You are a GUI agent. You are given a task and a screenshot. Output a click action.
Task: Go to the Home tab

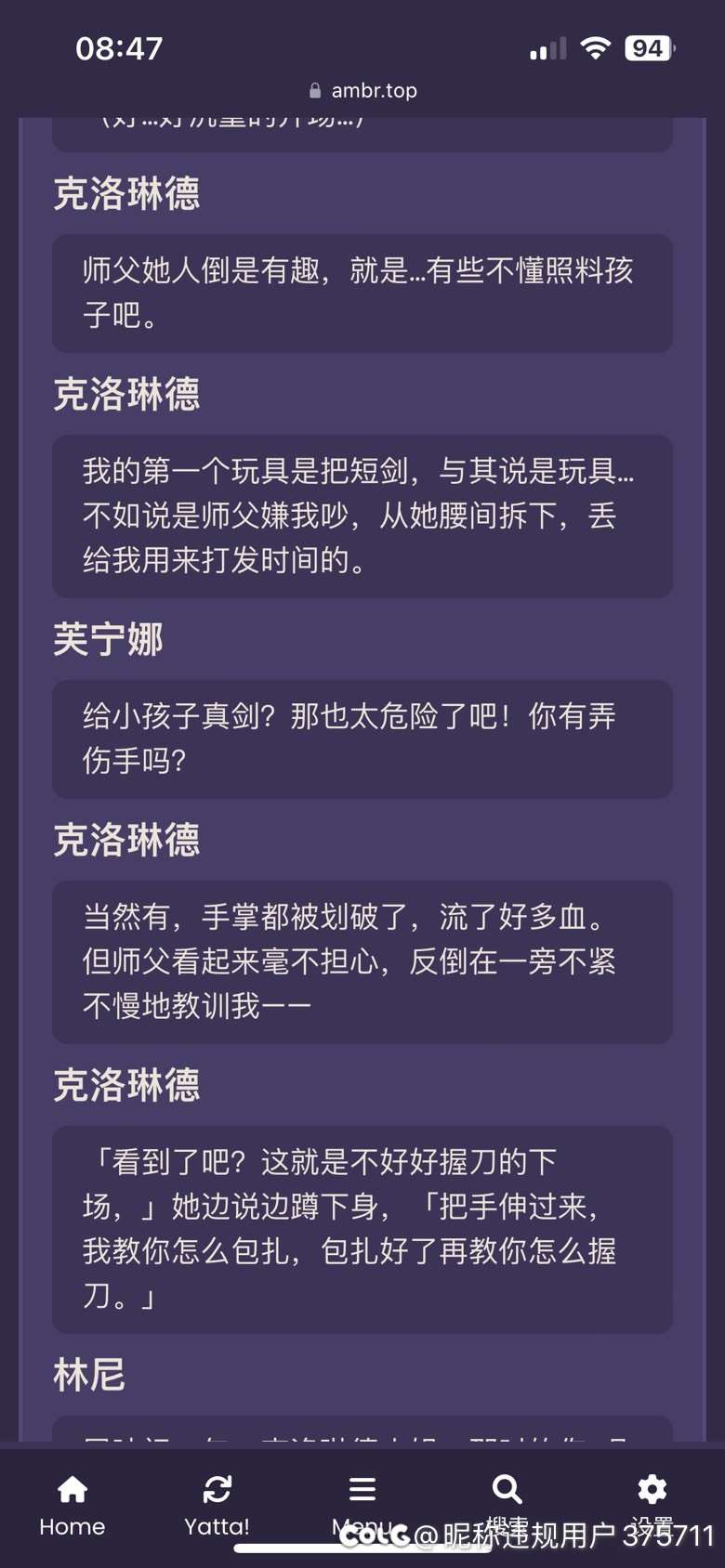coord(72,1506)
